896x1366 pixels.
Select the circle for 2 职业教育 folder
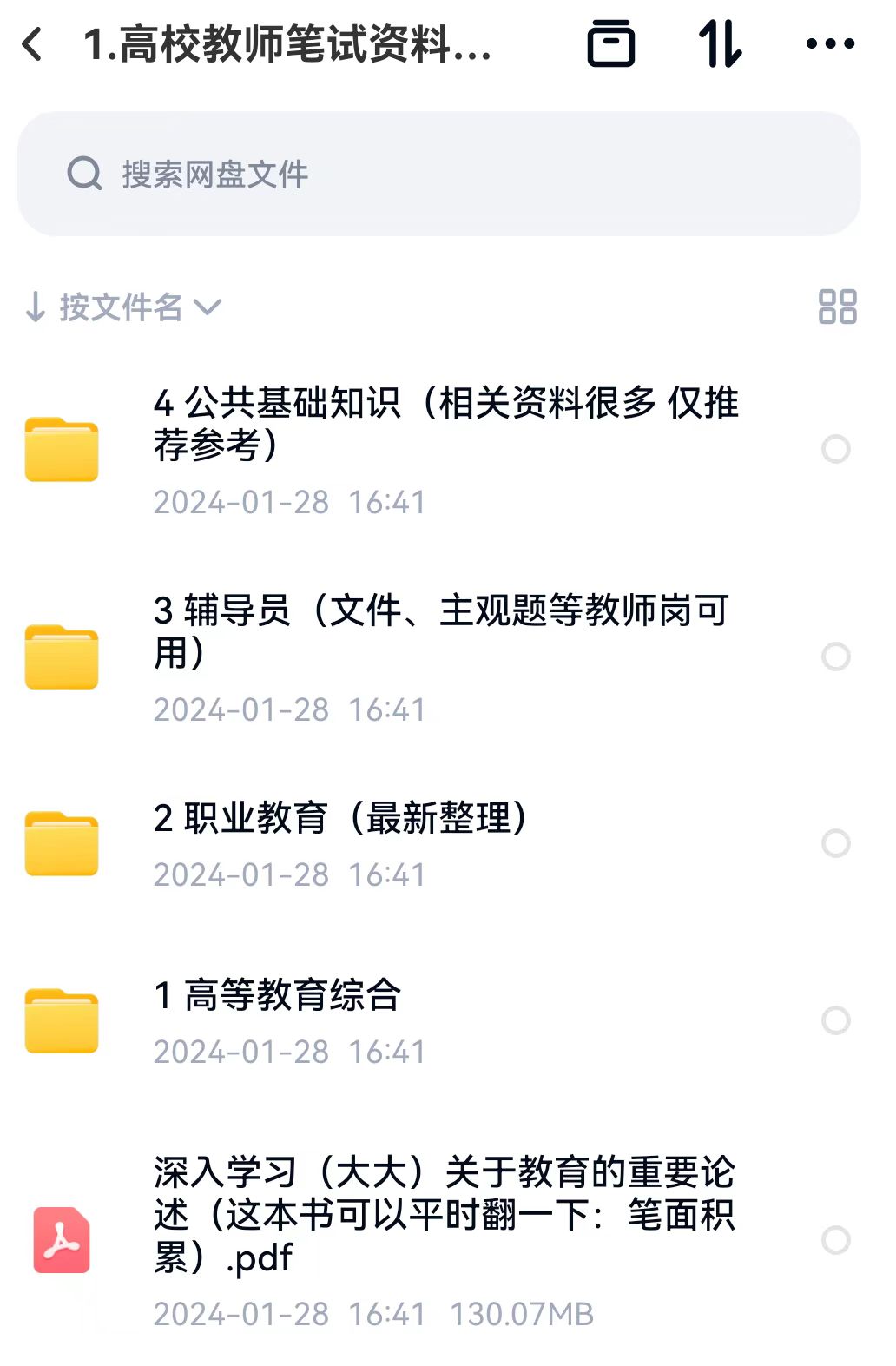tap(835, 843)
